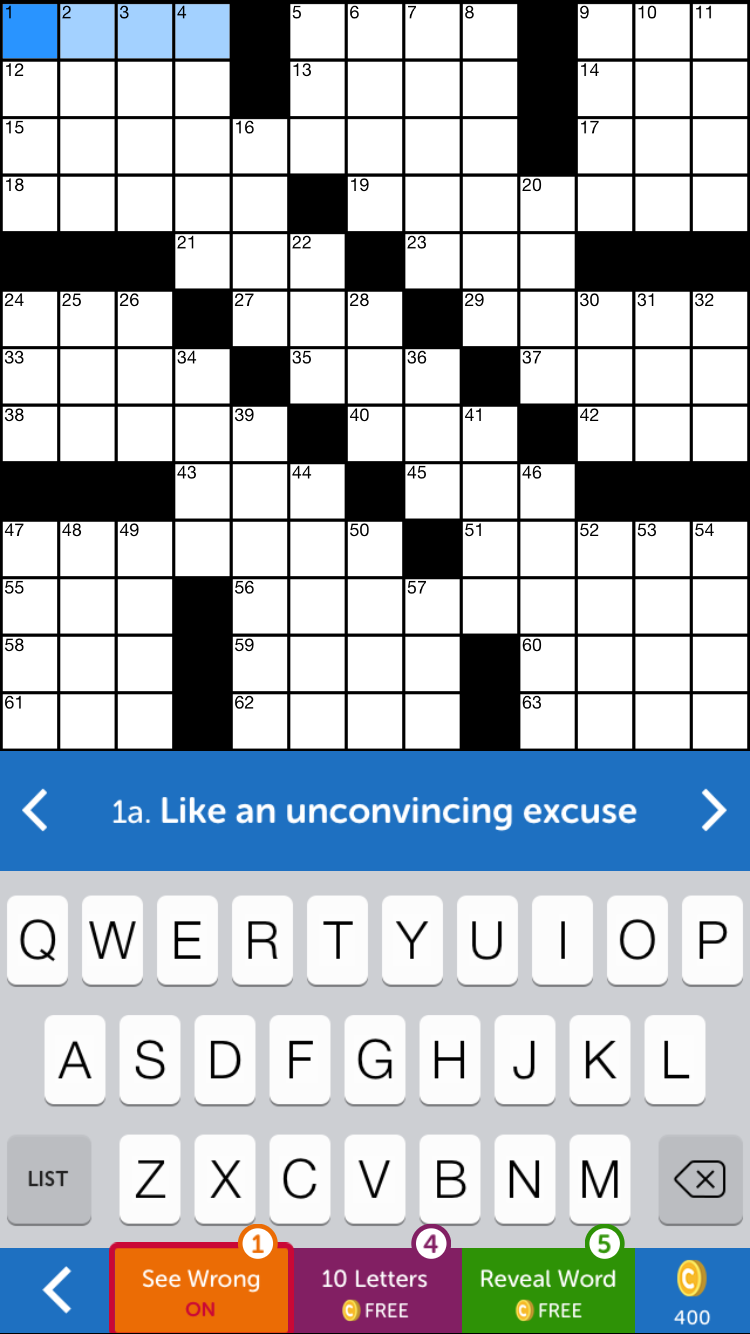Select the crossword cell numbered 24

pos(29,318)
